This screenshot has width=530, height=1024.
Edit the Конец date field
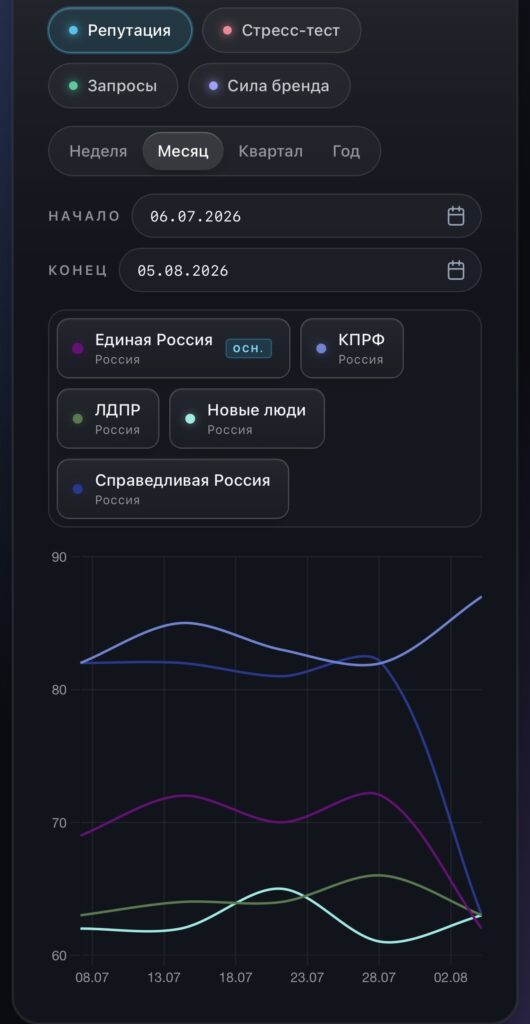click(300, 270)
